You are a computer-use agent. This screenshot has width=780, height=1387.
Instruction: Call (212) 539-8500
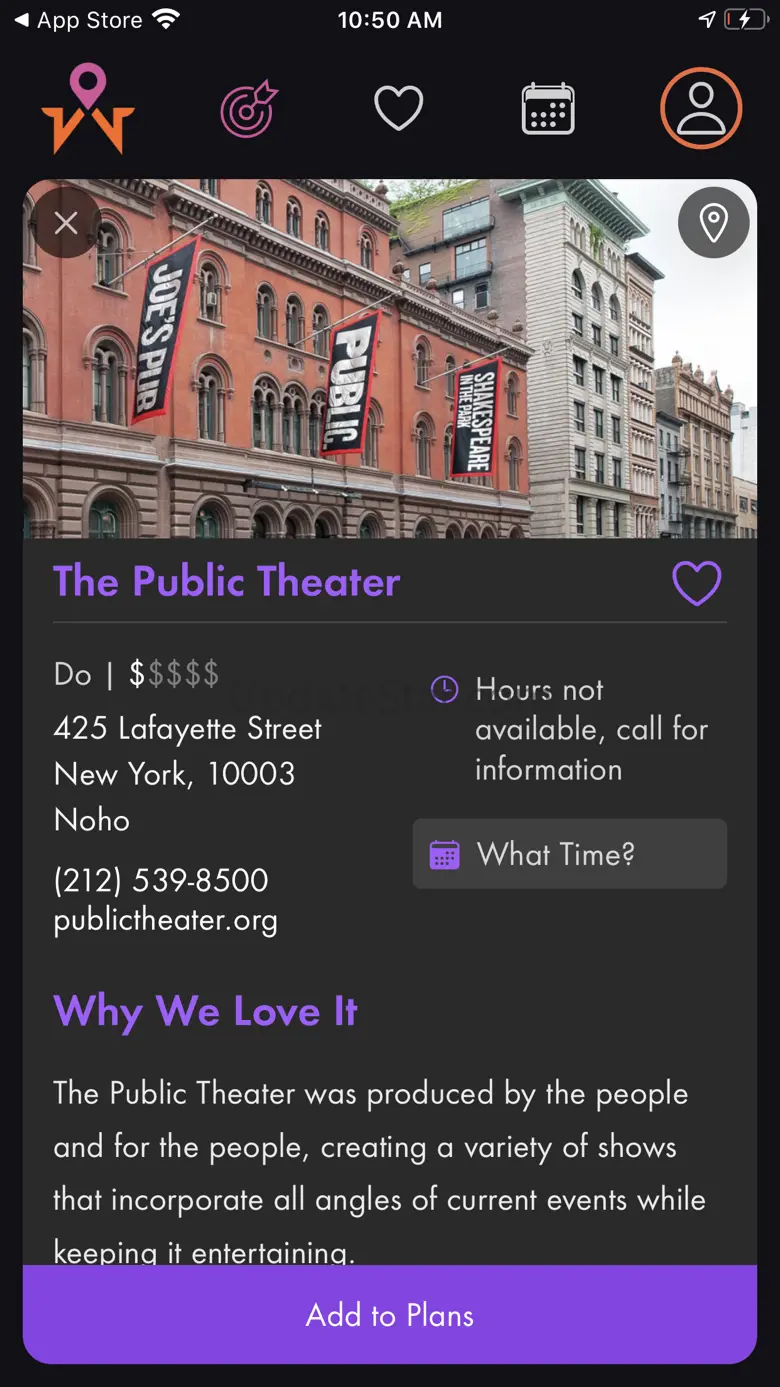(161, 880)
